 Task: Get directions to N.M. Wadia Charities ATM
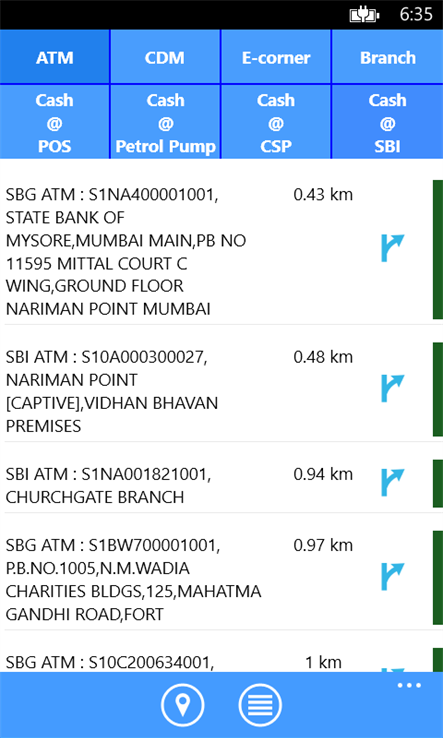click(x=392, y=577)
